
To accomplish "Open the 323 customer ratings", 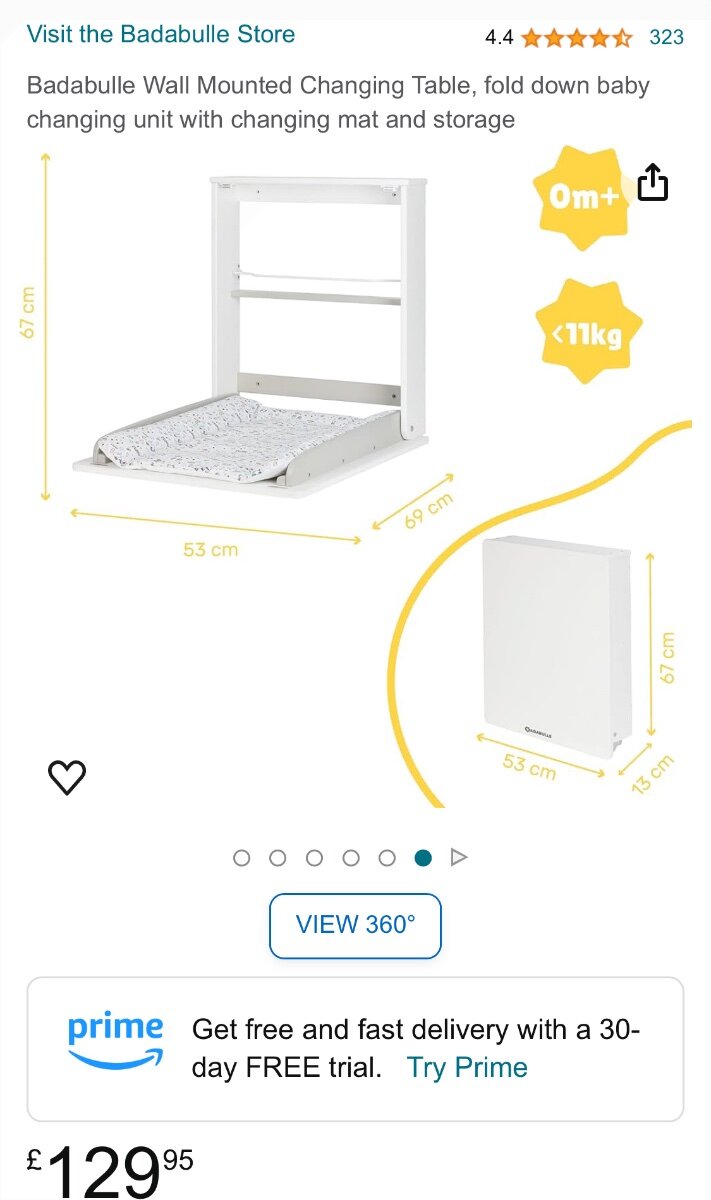I will coord(666,37).
